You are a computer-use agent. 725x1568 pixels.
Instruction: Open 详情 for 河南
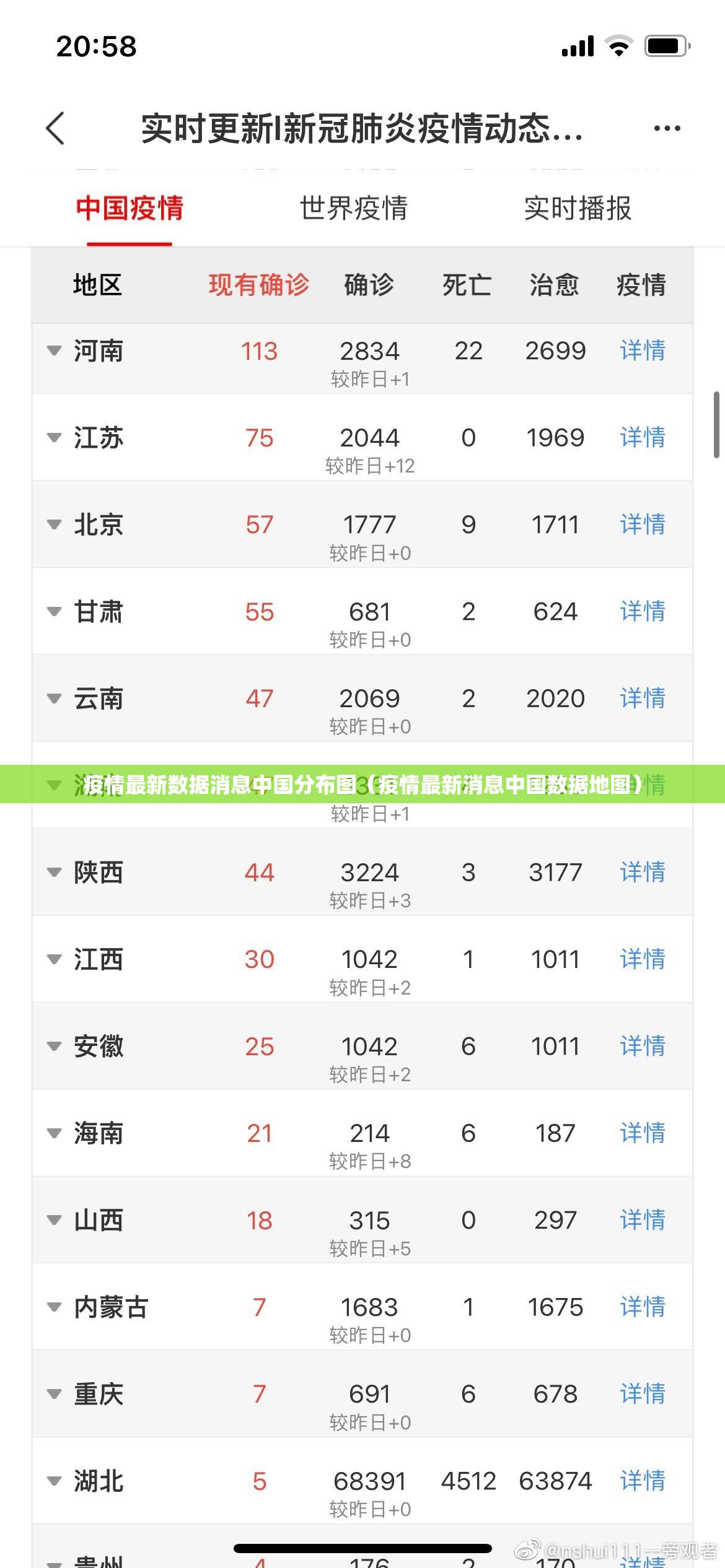(x=643, y=351)
